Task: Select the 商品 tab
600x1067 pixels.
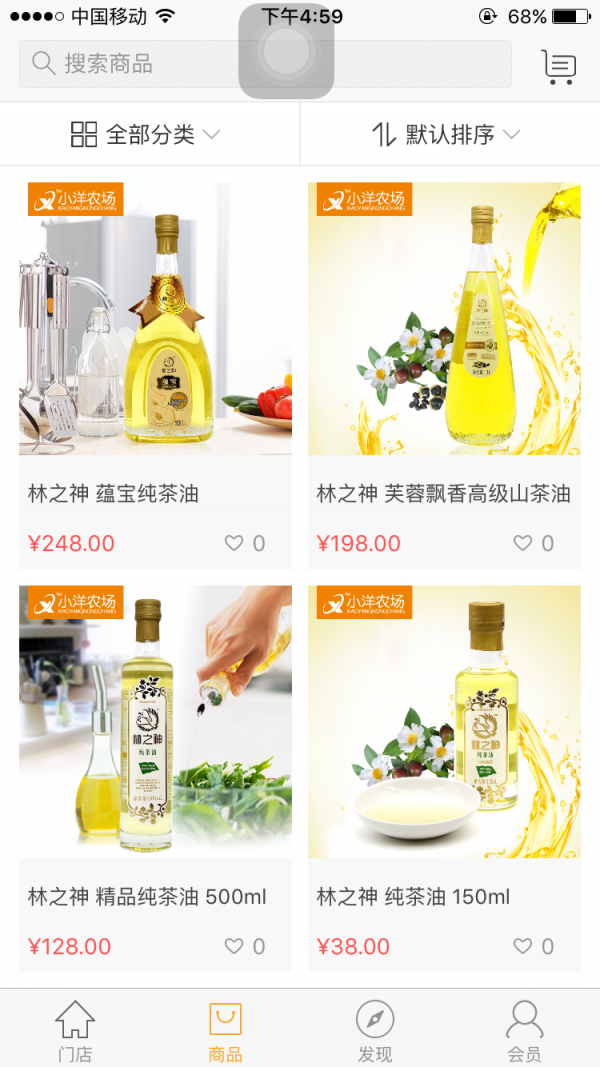Action: pyautogui.click(x=225, y=1030)
